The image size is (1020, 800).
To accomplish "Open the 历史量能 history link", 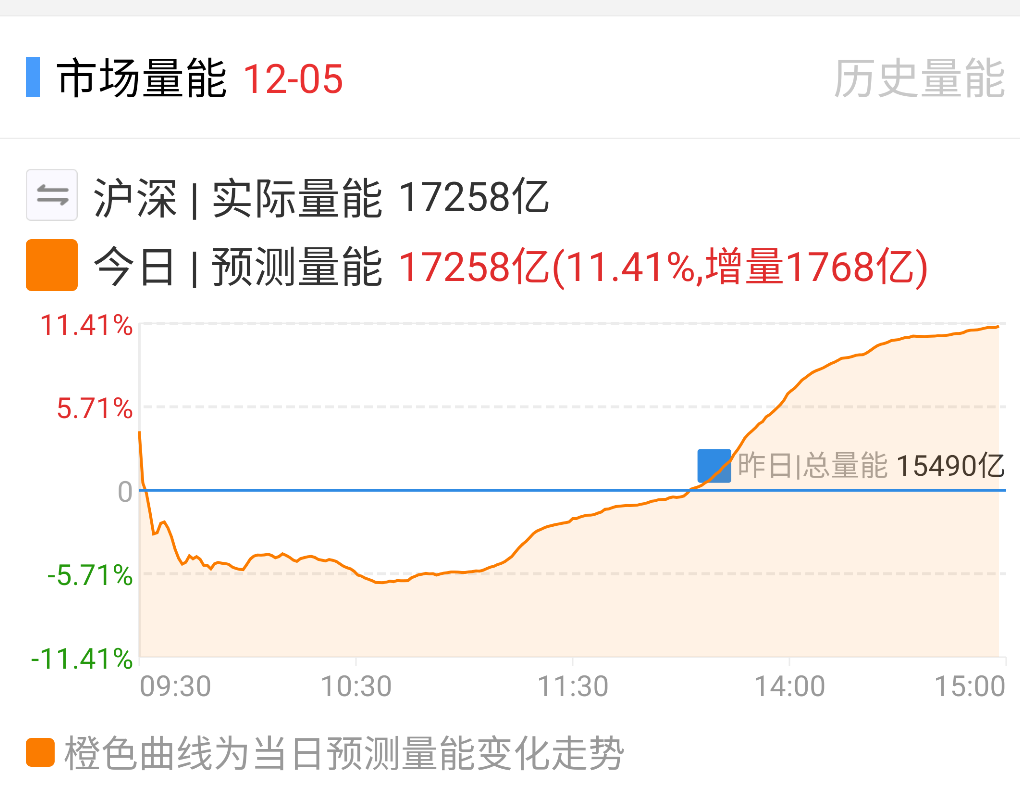I will click(x=918, y=79).
